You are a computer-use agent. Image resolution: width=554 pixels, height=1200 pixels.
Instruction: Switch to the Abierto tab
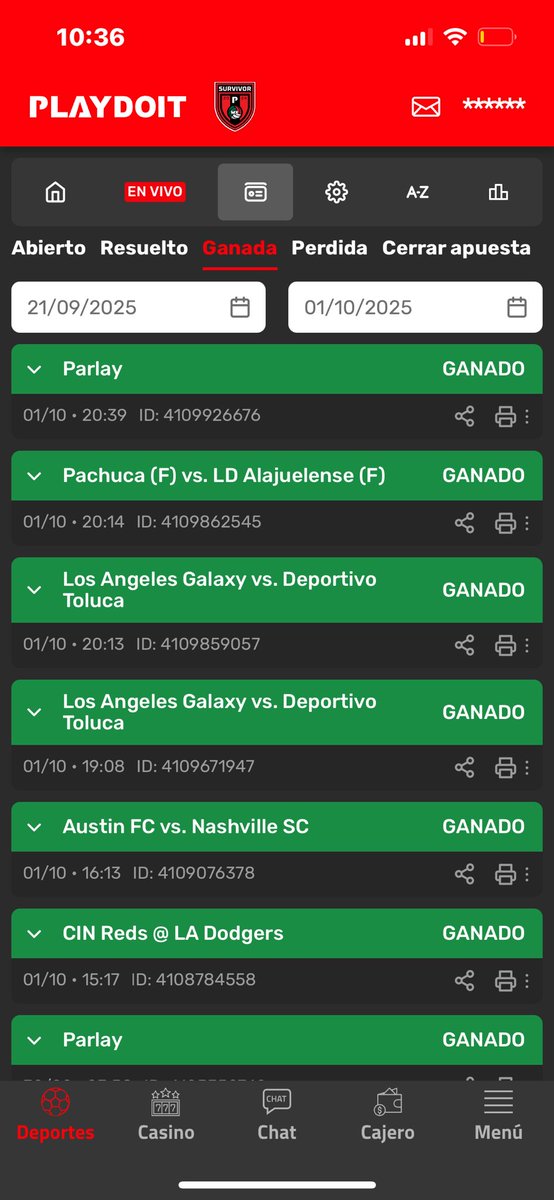(49, 248)
